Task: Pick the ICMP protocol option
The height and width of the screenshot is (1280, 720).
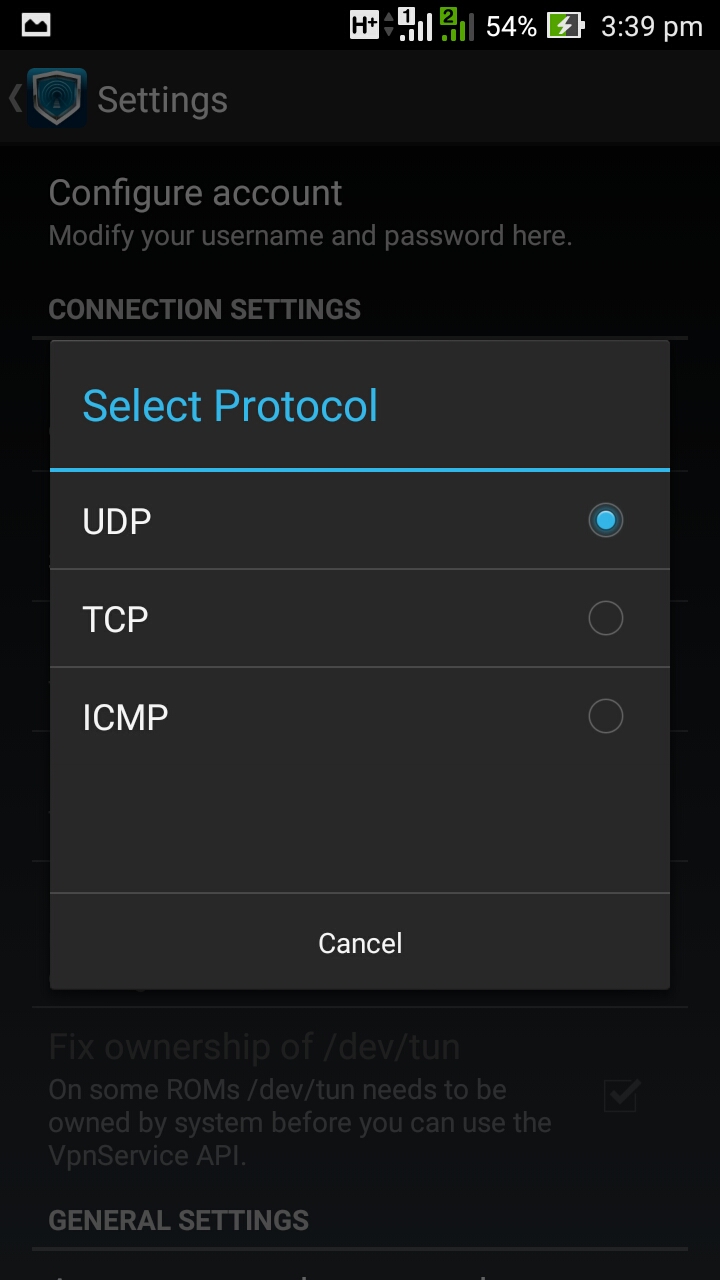Action: (360, 716)
